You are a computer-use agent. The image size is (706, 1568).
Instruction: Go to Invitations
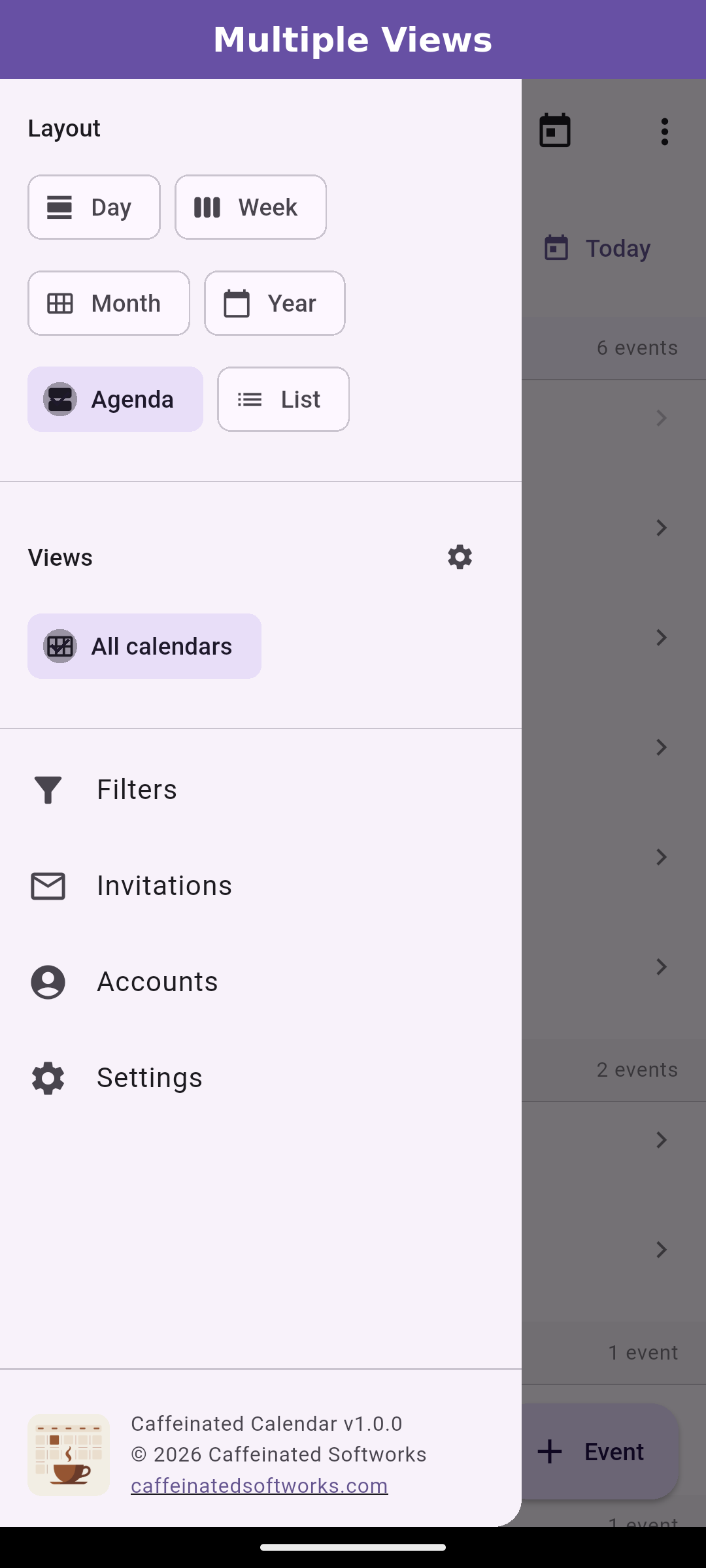[x=164, y=886]
